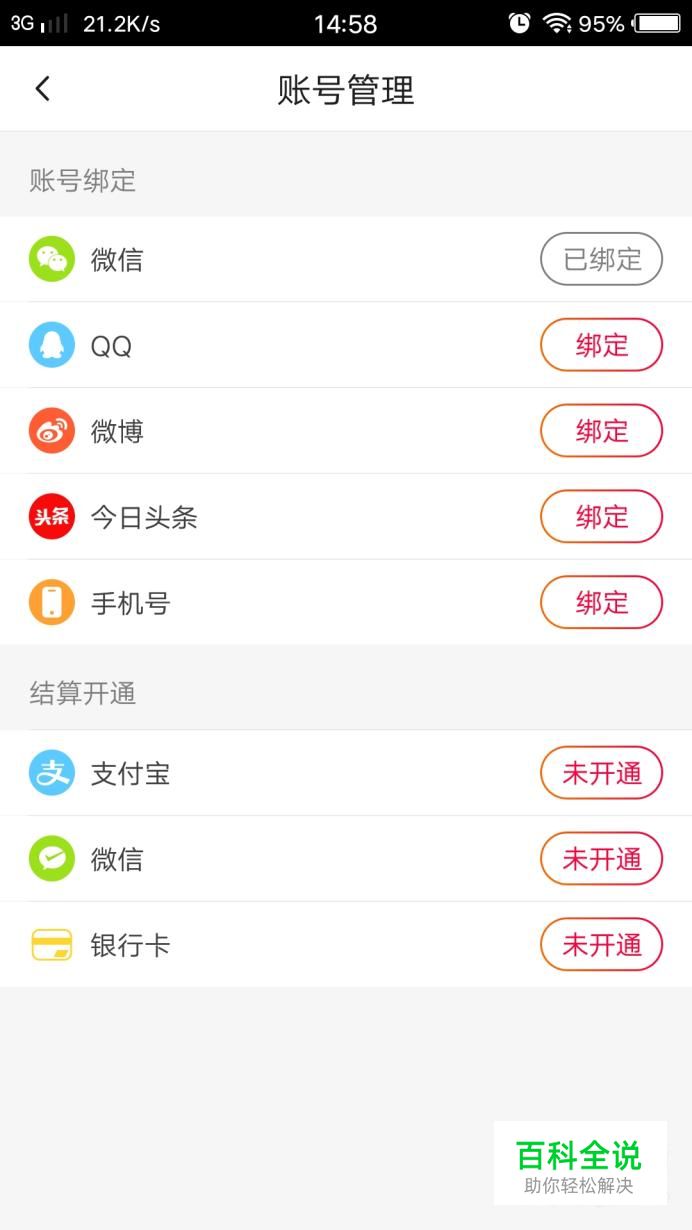Activate 支付宝 settlement
The image size is (692, 1230).
(601, 773)
